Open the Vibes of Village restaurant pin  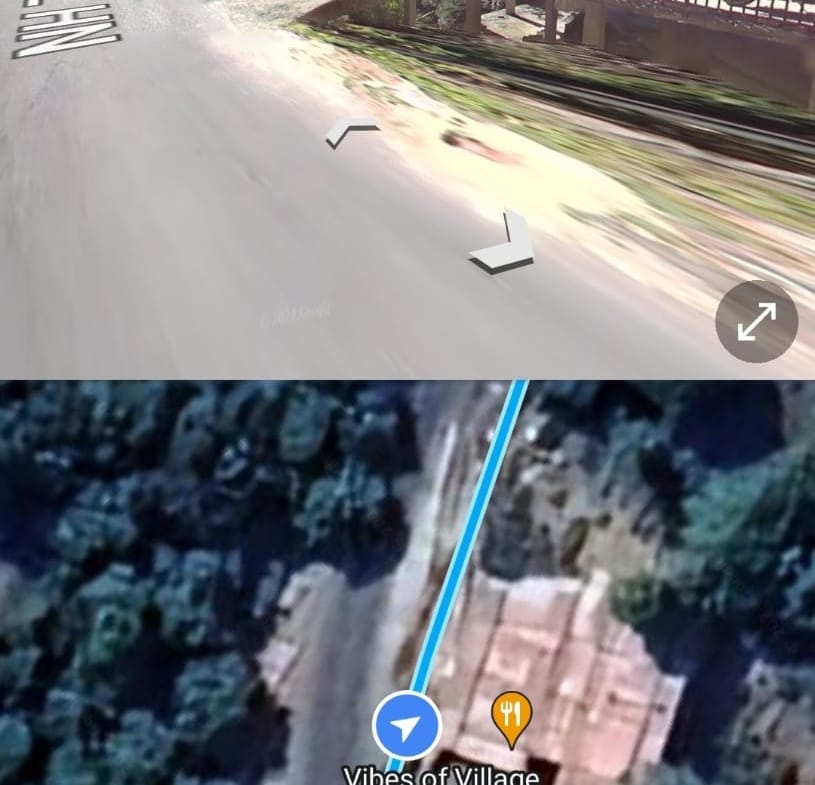click(x=512, y=719)
